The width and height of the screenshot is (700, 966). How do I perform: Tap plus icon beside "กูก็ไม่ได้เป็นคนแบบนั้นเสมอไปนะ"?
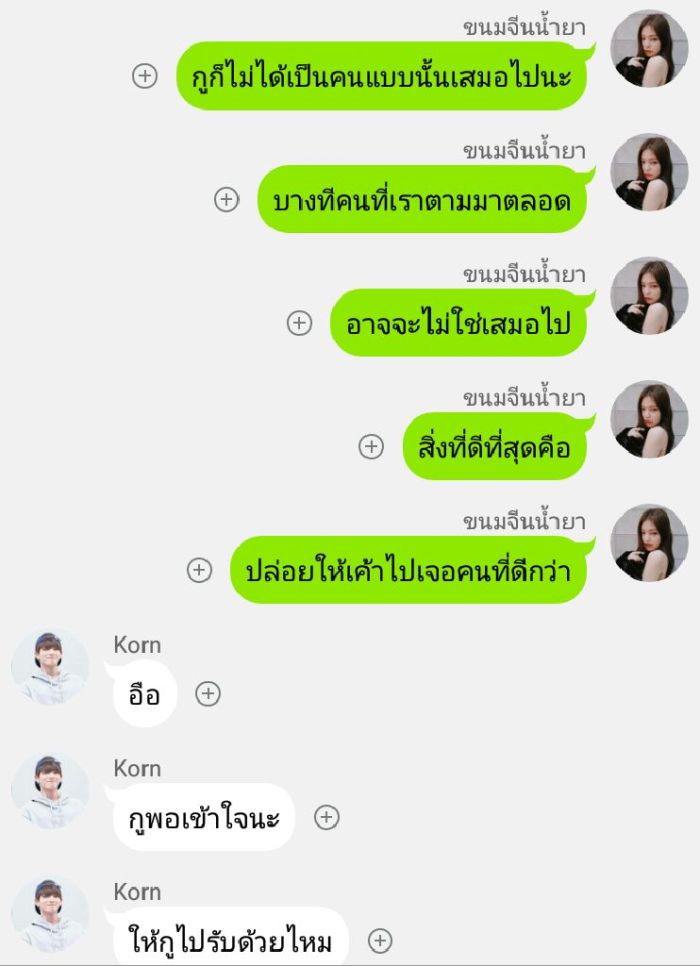pyautogui.click(x=145, y=76)
